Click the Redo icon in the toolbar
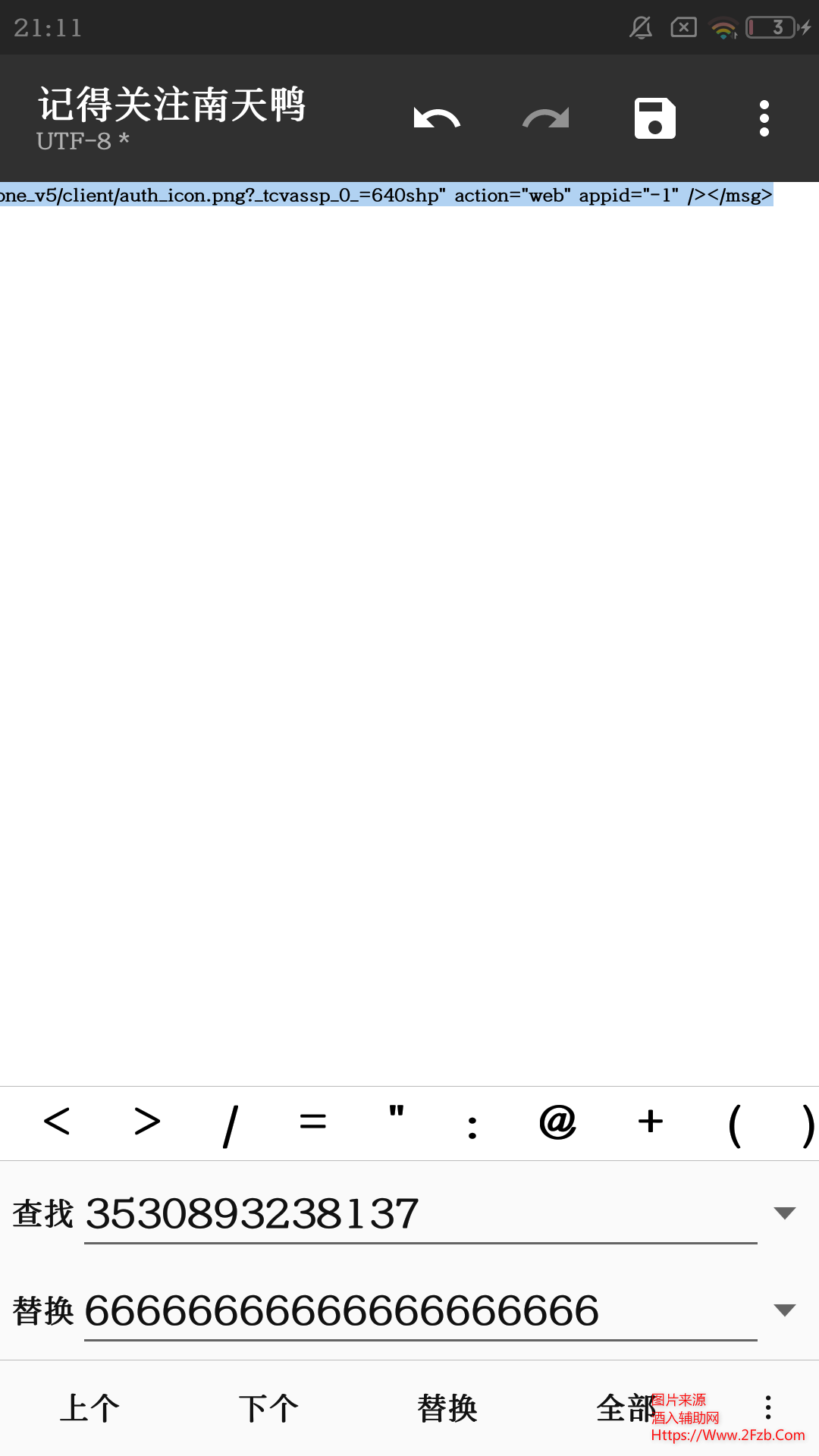Image resolution: width=819 pixels, height=1456 pixels. pos(546,118)
